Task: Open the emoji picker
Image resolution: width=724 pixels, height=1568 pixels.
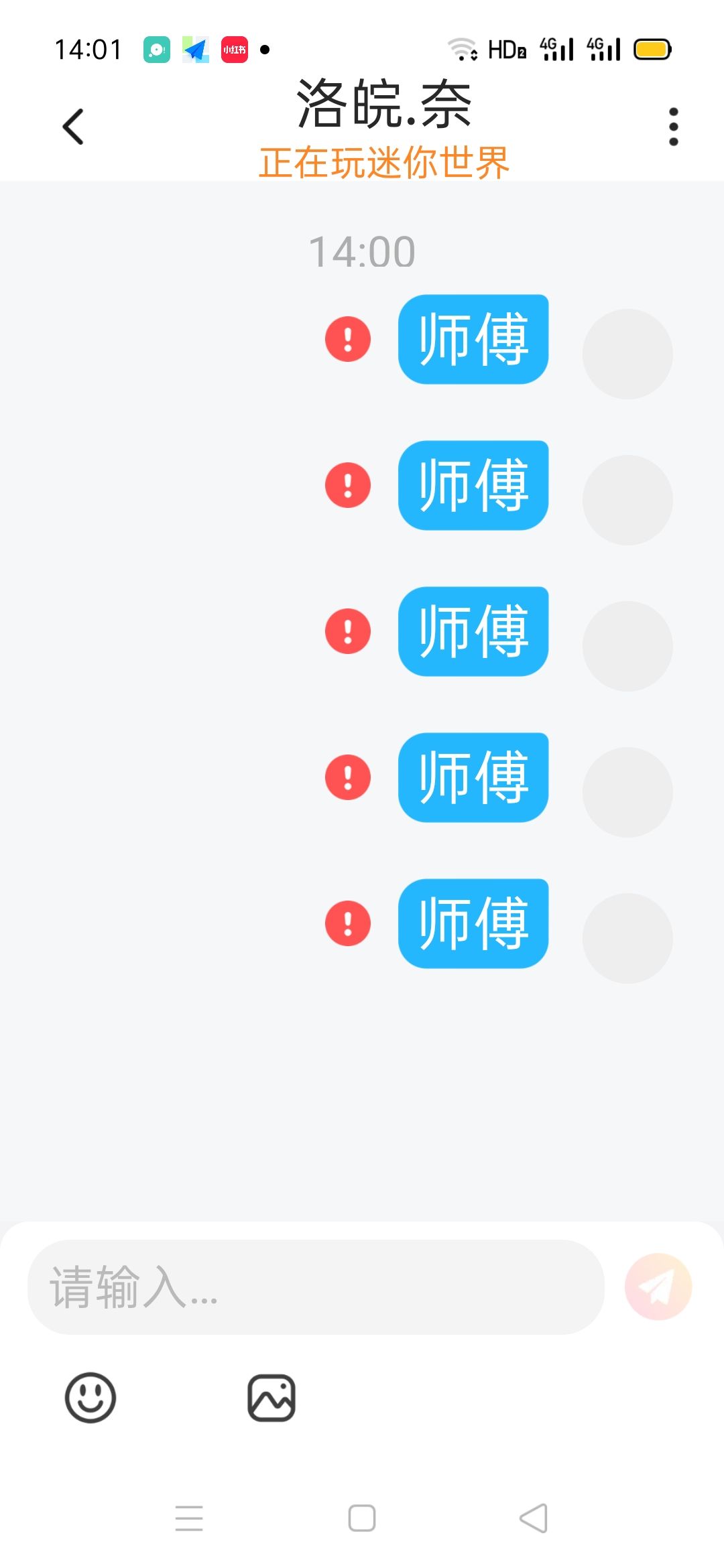Action: click(x=90, y=1398)
